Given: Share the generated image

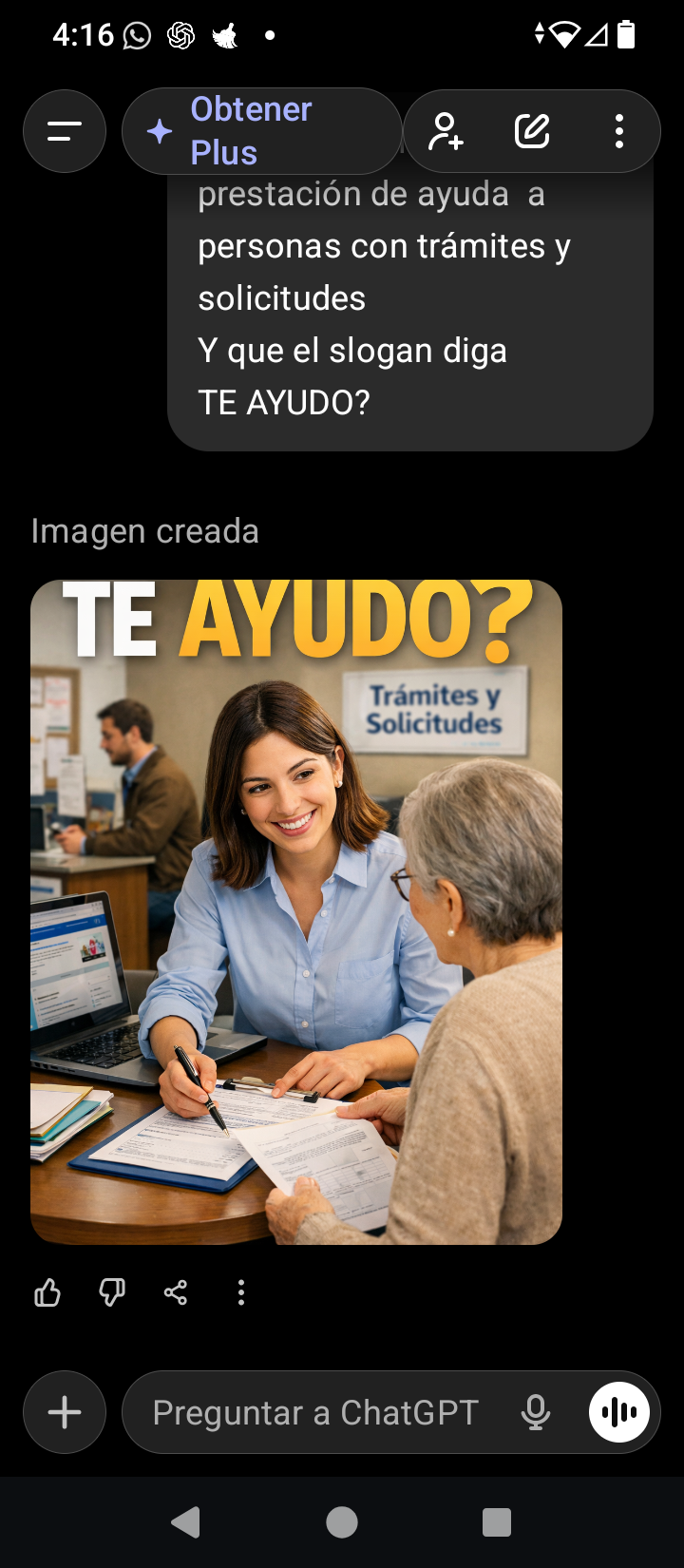Looking at the screenshot, I should click(x=176, y=1292).
